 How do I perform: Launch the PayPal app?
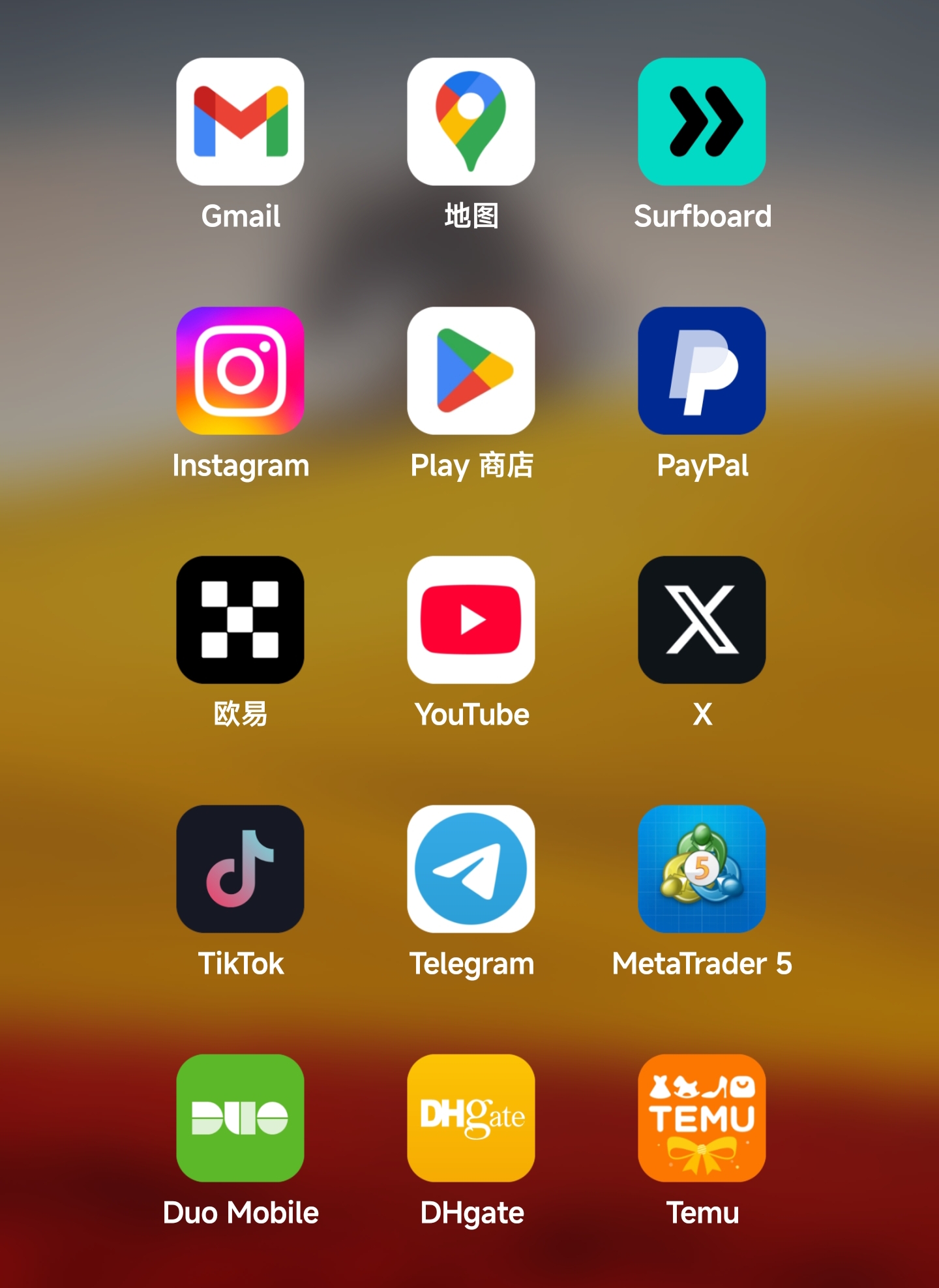pyautogui.click(x=702, y=371)
